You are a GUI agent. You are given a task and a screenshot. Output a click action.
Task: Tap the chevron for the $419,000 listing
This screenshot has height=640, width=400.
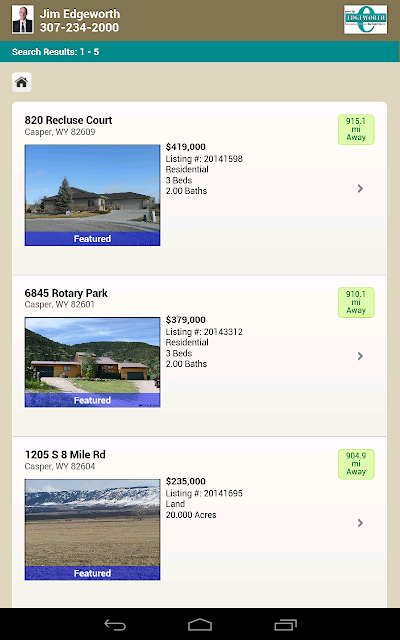[x=360, y=188]
